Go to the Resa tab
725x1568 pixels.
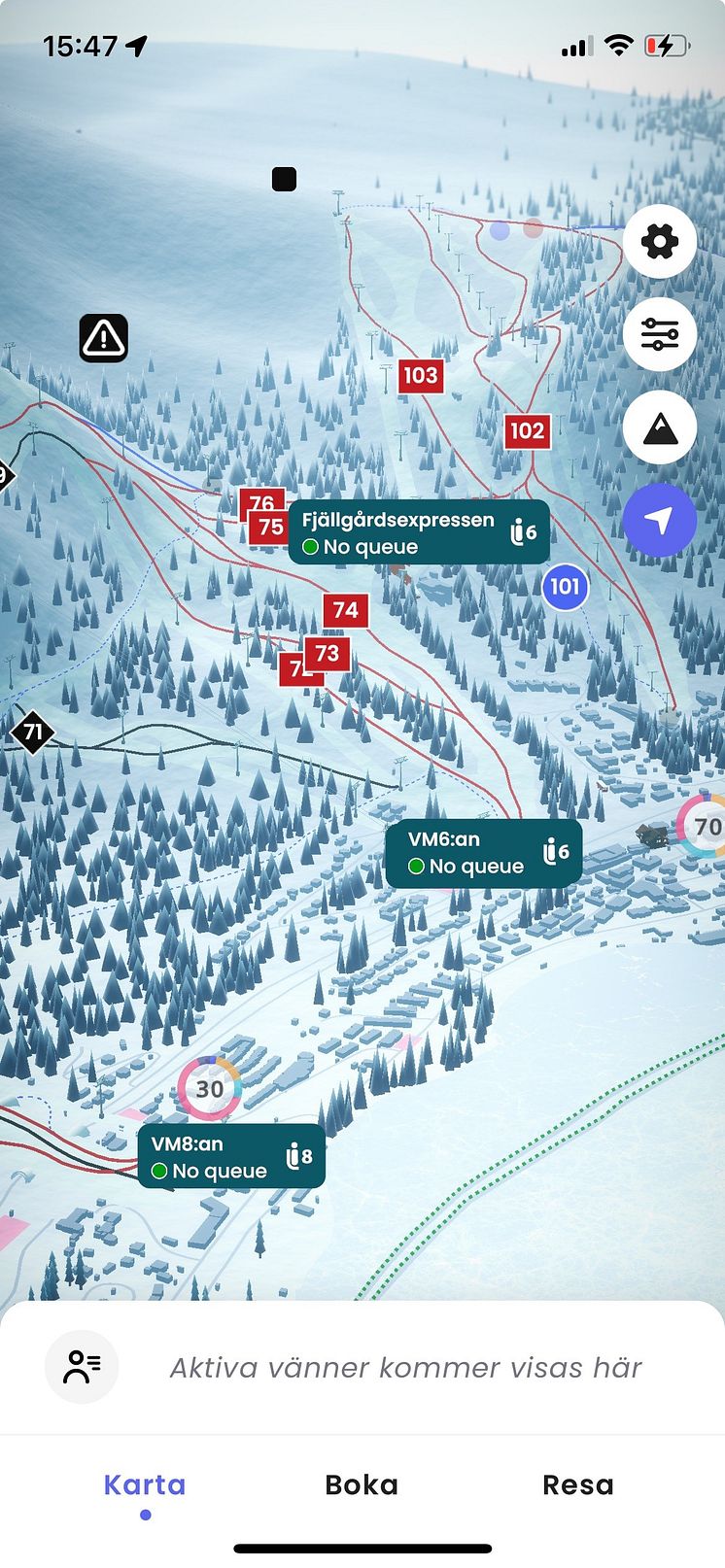point(578,1484)
